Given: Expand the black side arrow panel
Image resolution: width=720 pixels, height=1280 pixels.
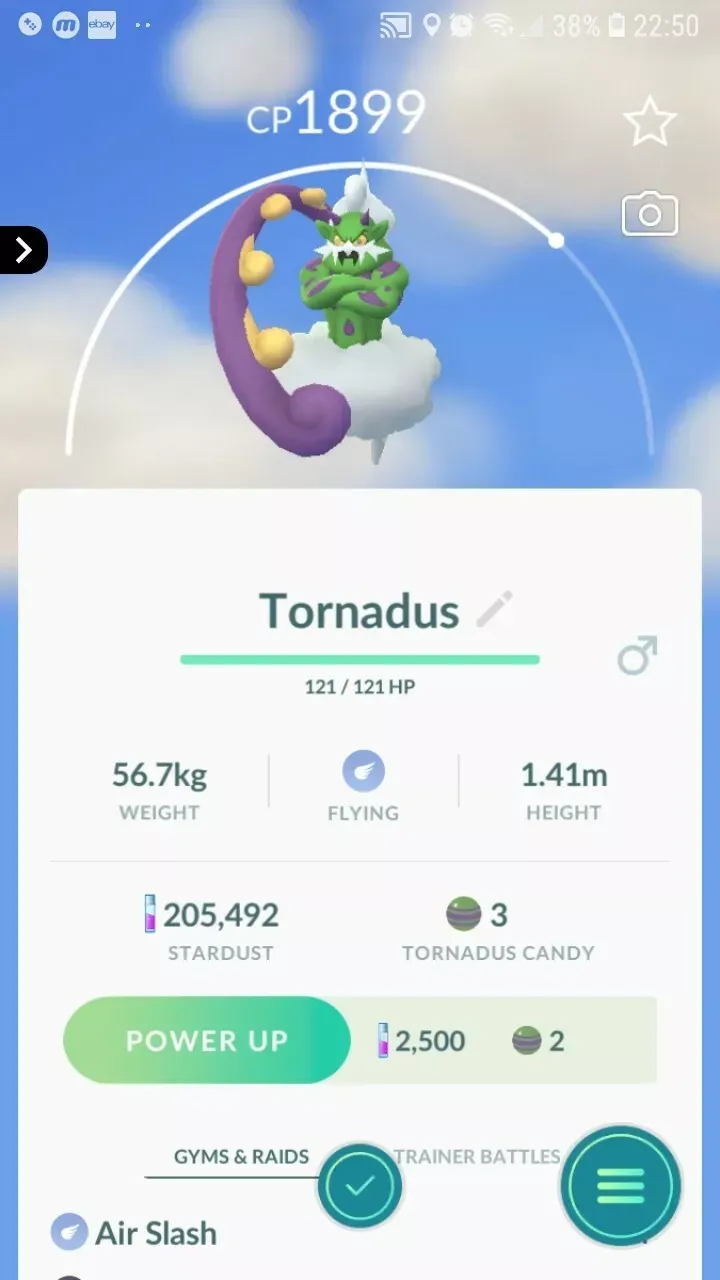Looking at the screenshot, I should (x=22, y=250).
